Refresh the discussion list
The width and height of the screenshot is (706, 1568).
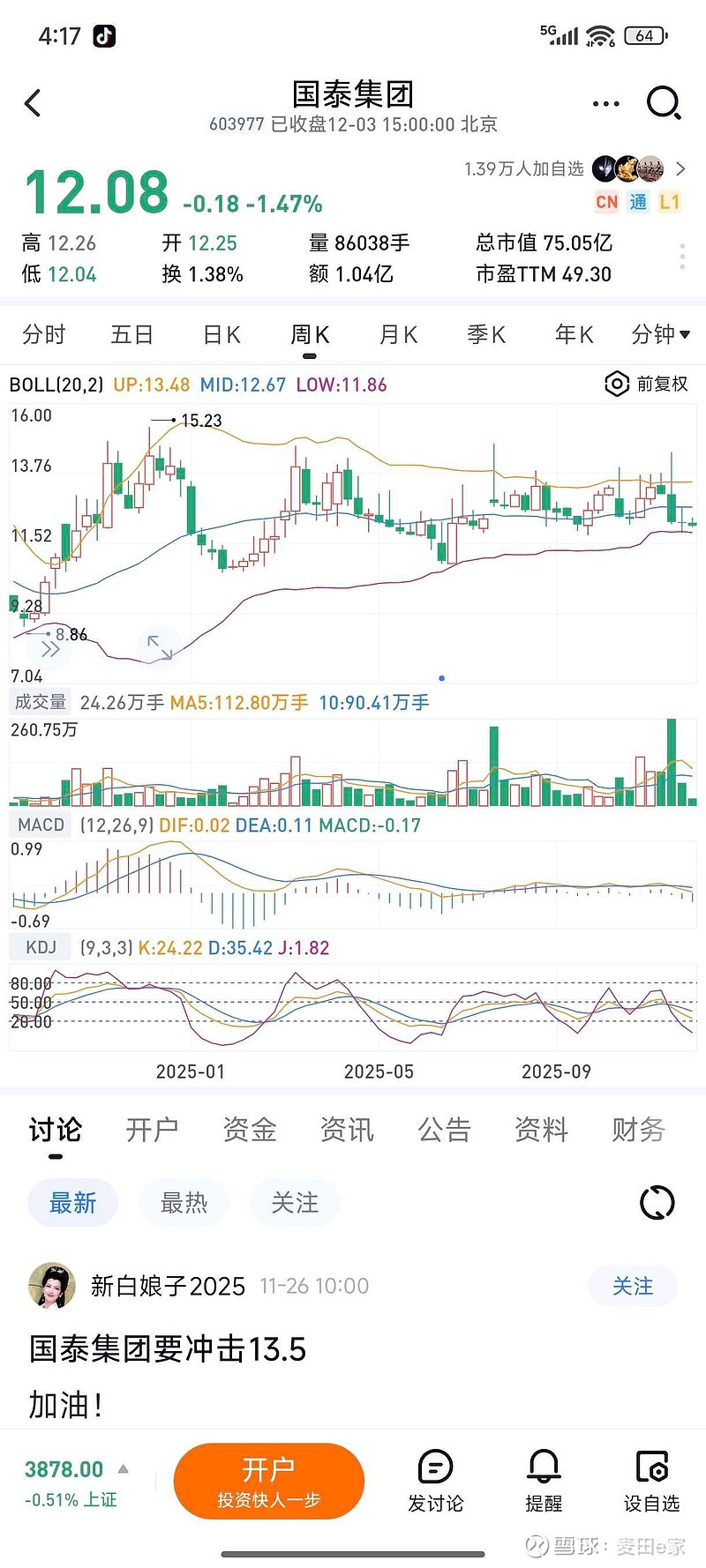(x=657, y=1203)
